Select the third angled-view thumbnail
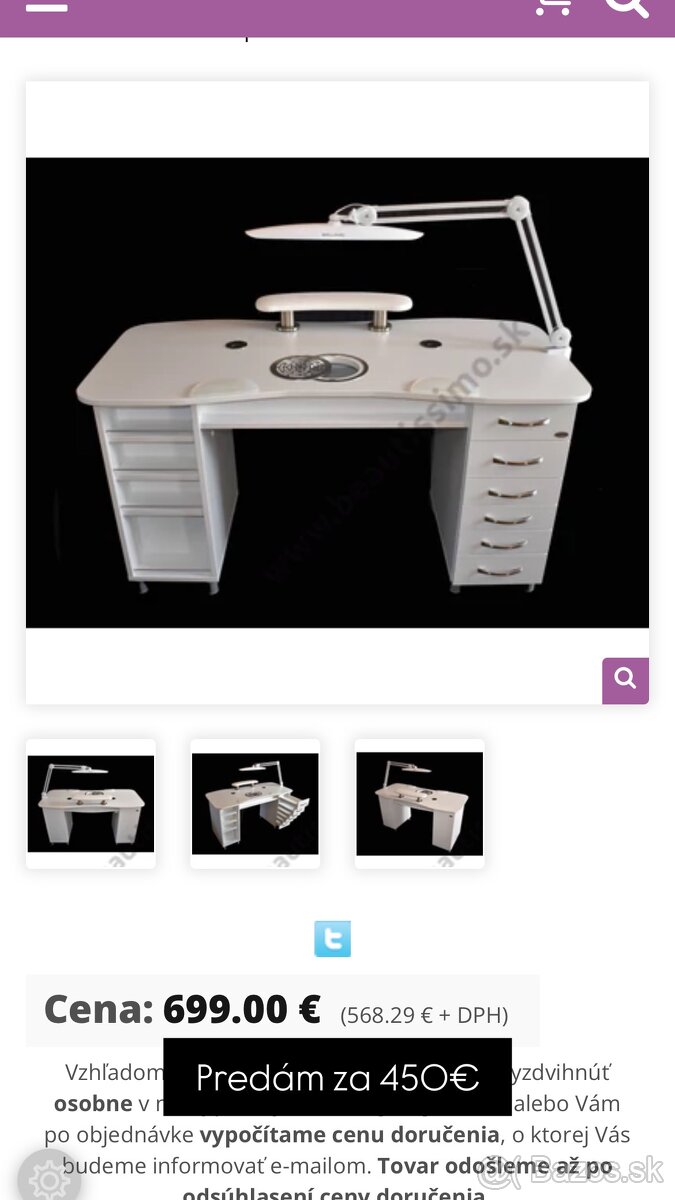Viewport: 675px width, 1200px height. 419,804
